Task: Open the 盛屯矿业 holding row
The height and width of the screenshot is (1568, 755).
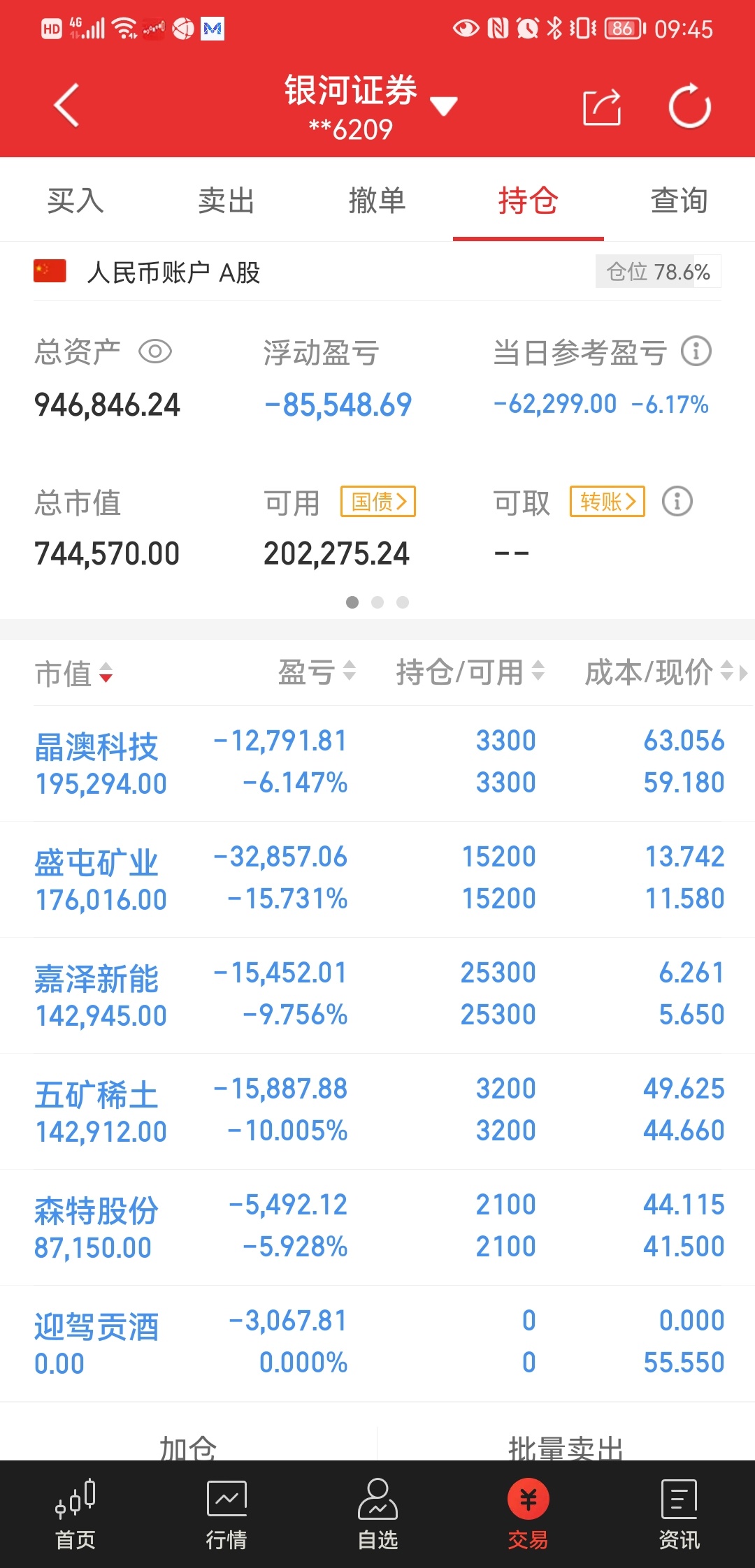Action: point(377,879)
